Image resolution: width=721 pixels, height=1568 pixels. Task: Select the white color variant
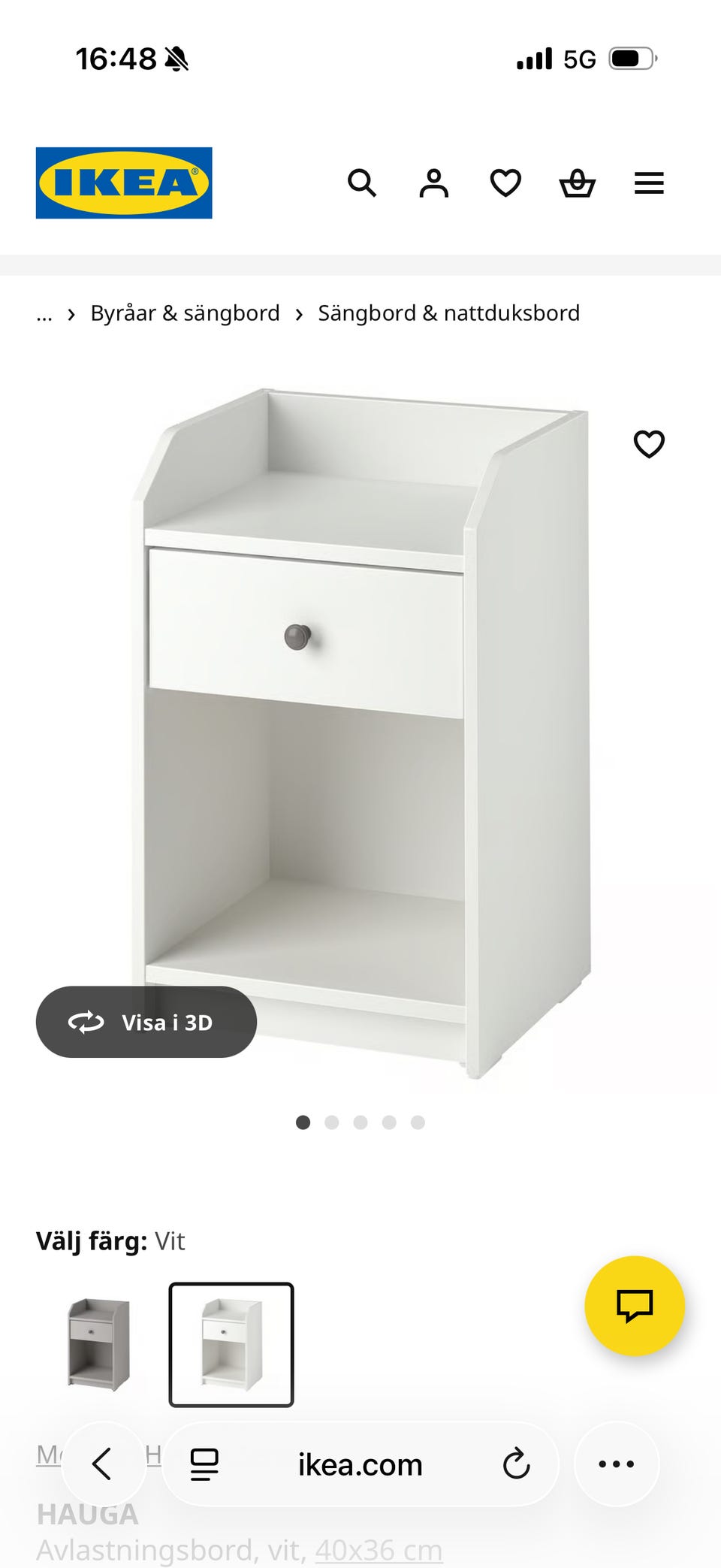(231, 1344)
